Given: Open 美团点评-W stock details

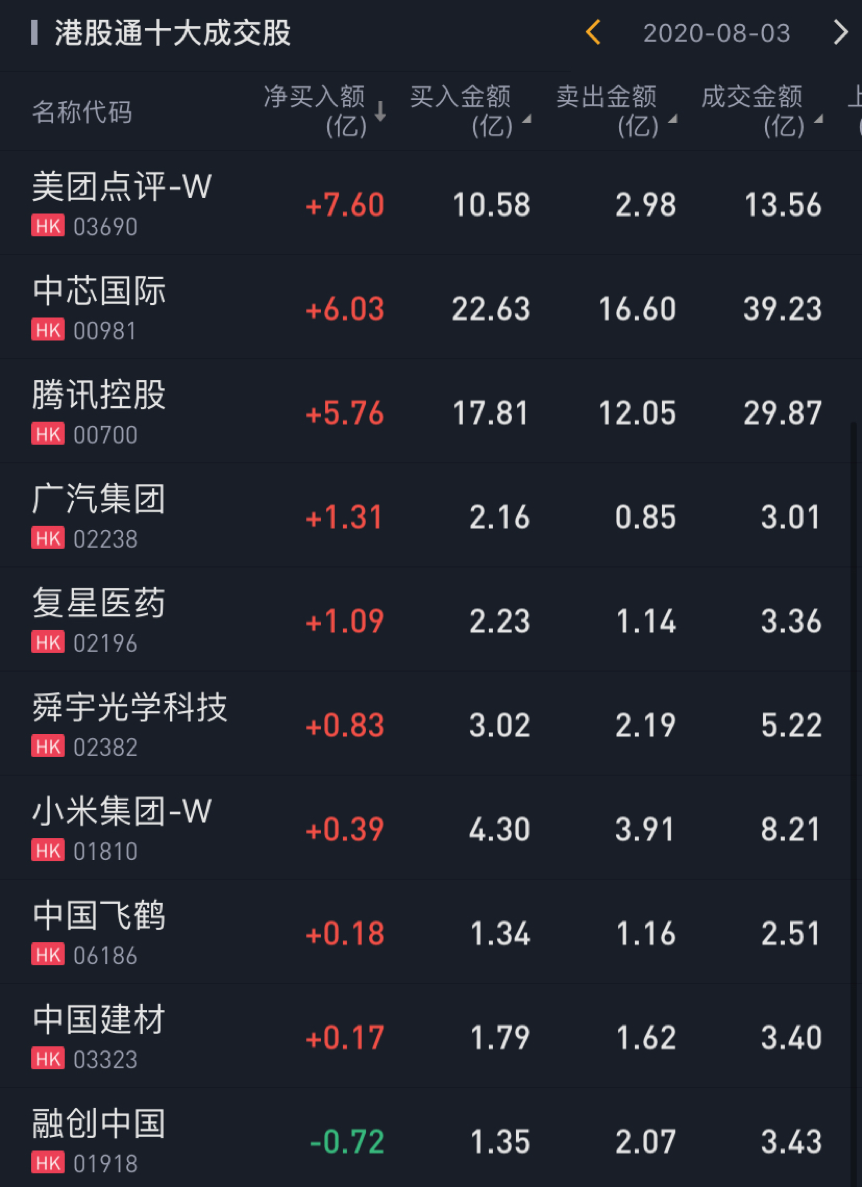Looking at the screenshot, I should (x=122, y=203).
